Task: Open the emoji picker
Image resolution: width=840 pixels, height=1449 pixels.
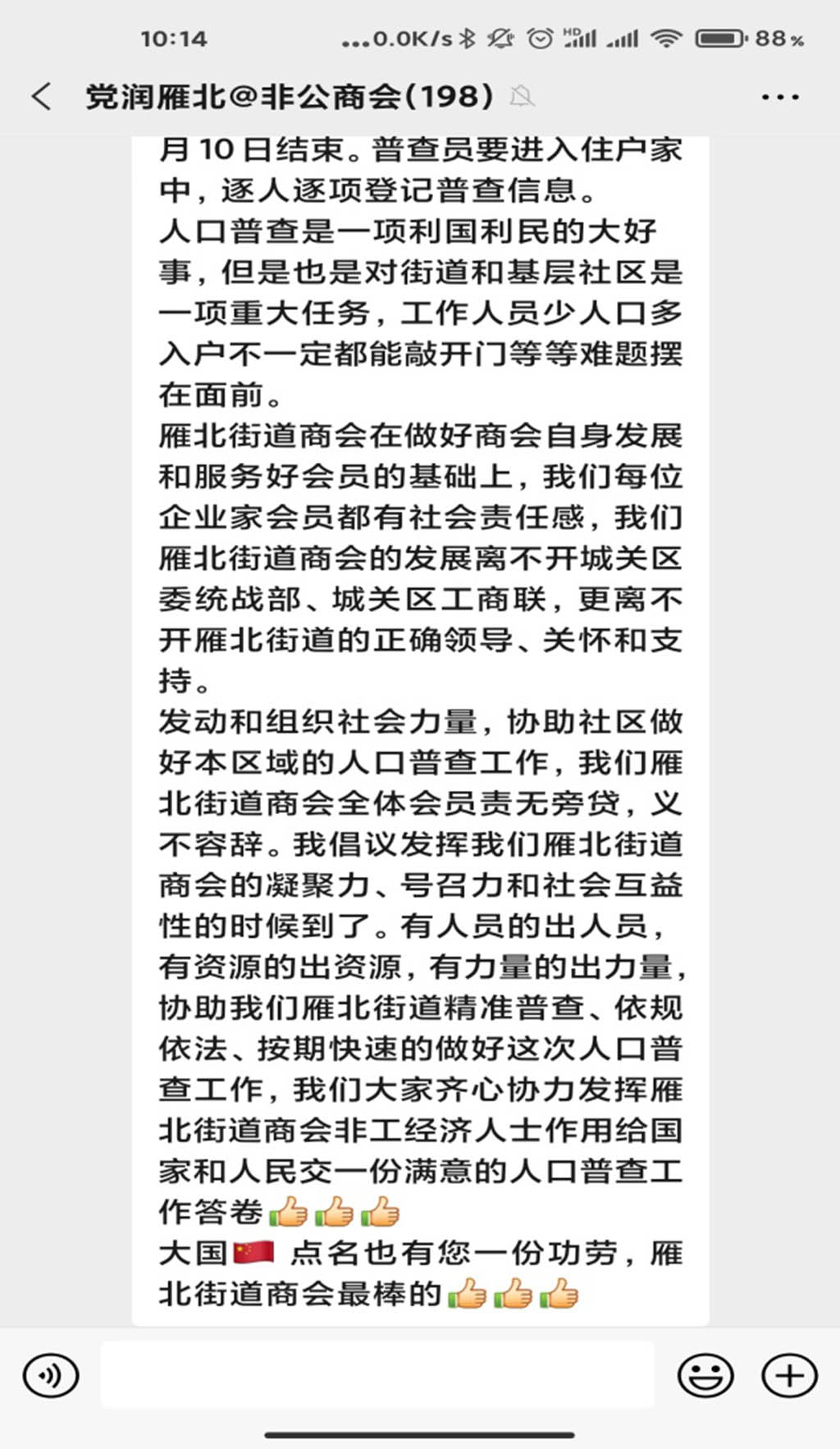Action: coord(705,1375)
